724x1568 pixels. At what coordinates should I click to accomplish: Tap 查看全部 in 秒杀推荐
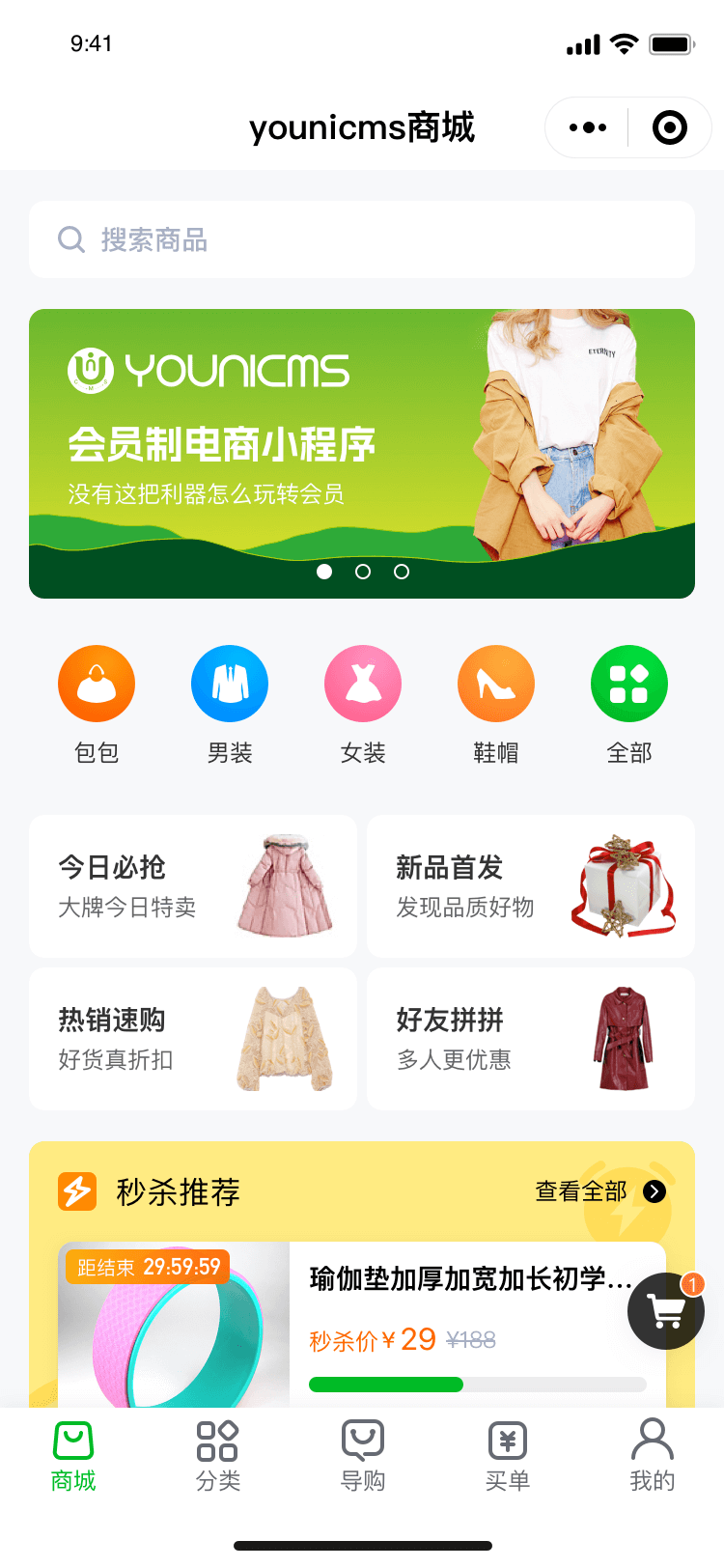[x=599, y=1191]
